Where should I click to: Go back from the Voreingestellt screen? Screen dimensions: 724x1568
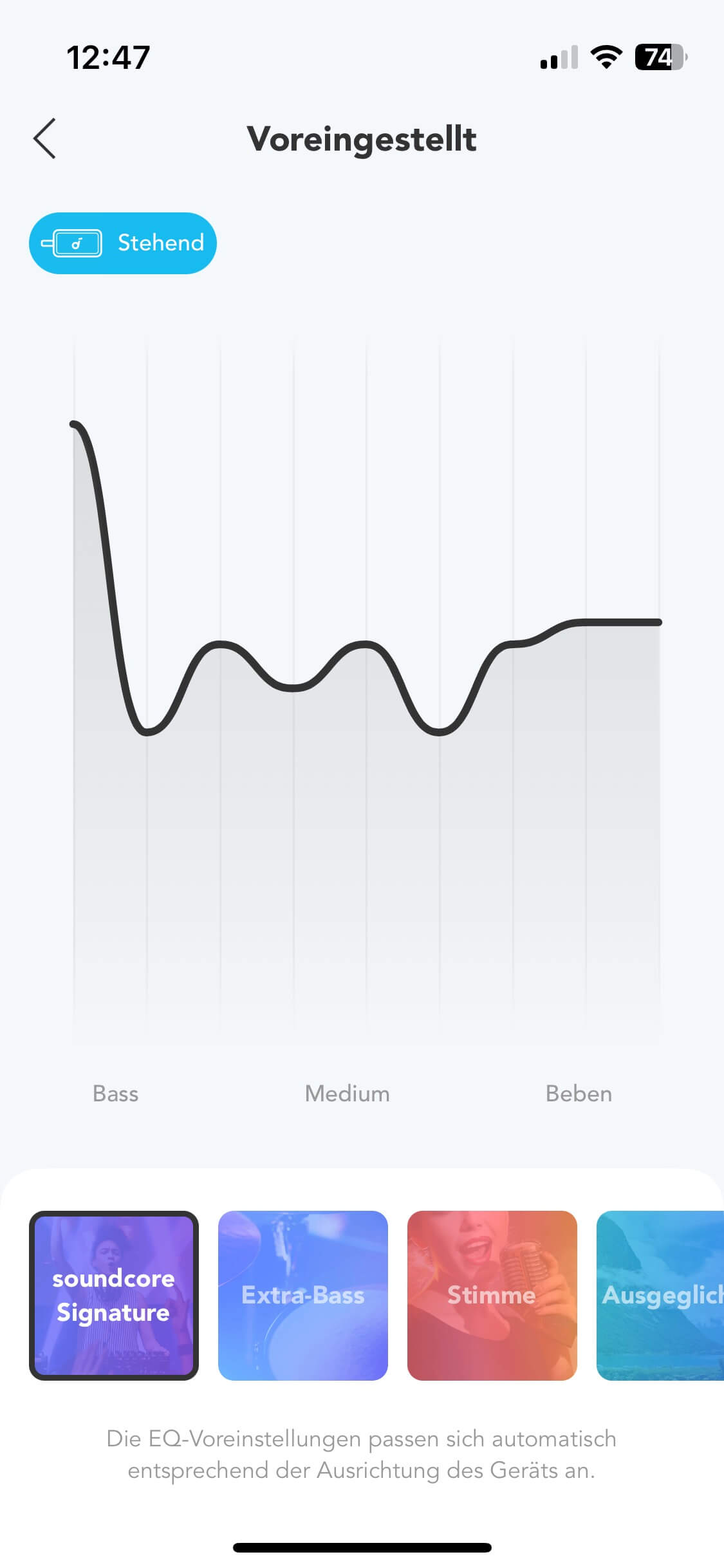pos(45,138)
